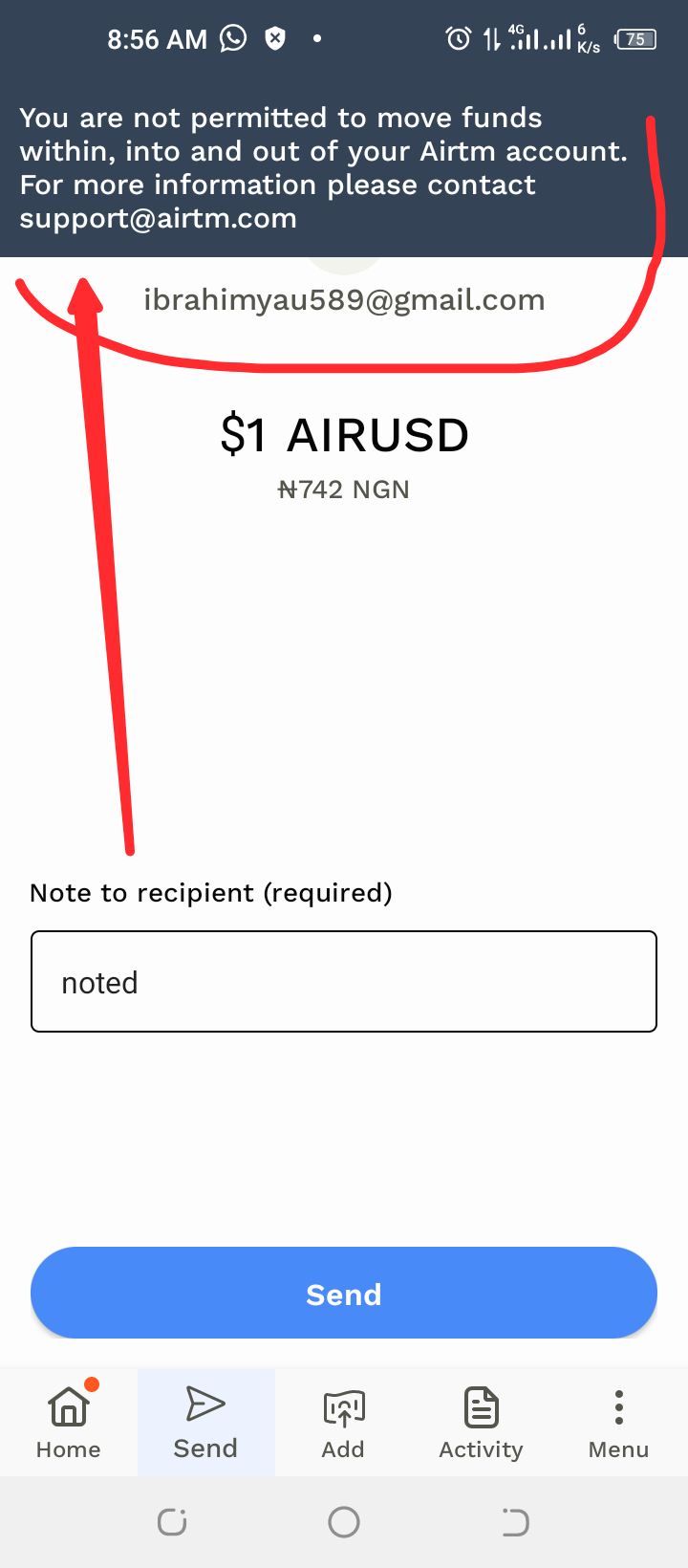688x1568 pixels.
Task: Open the Menu tab
Action: pos(618,1422)
